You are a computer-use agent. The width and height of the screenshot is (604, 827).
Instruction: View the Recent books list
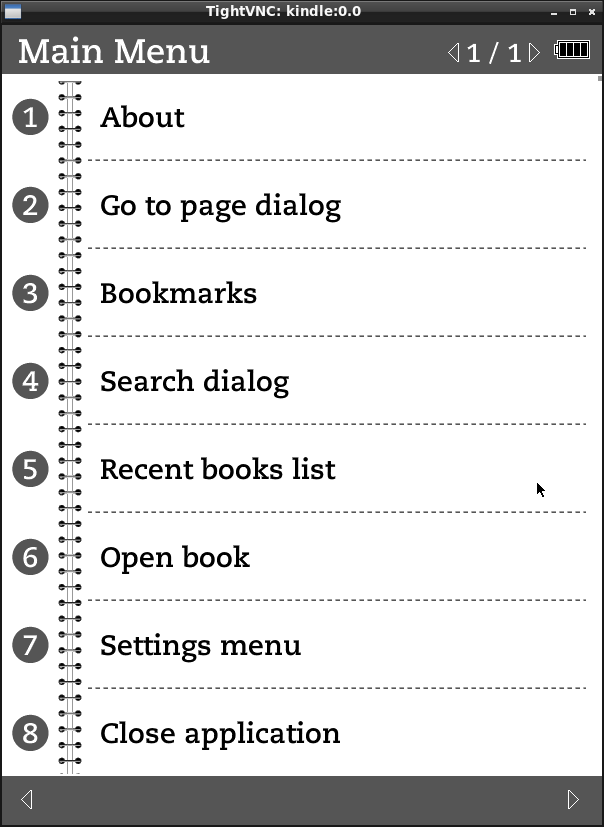pos(217,470)
